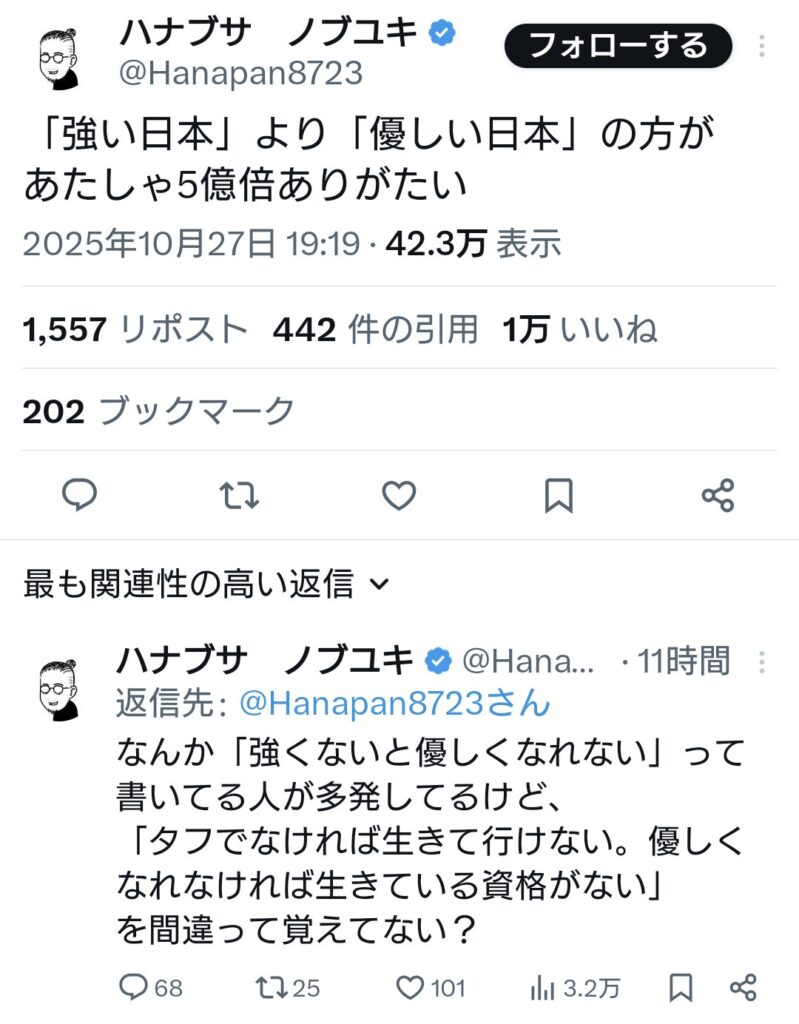The height and width of the screenshot is (1024, 799).
Task: Like the main tweet via heart icon
Action: click(x=399, y=494)
